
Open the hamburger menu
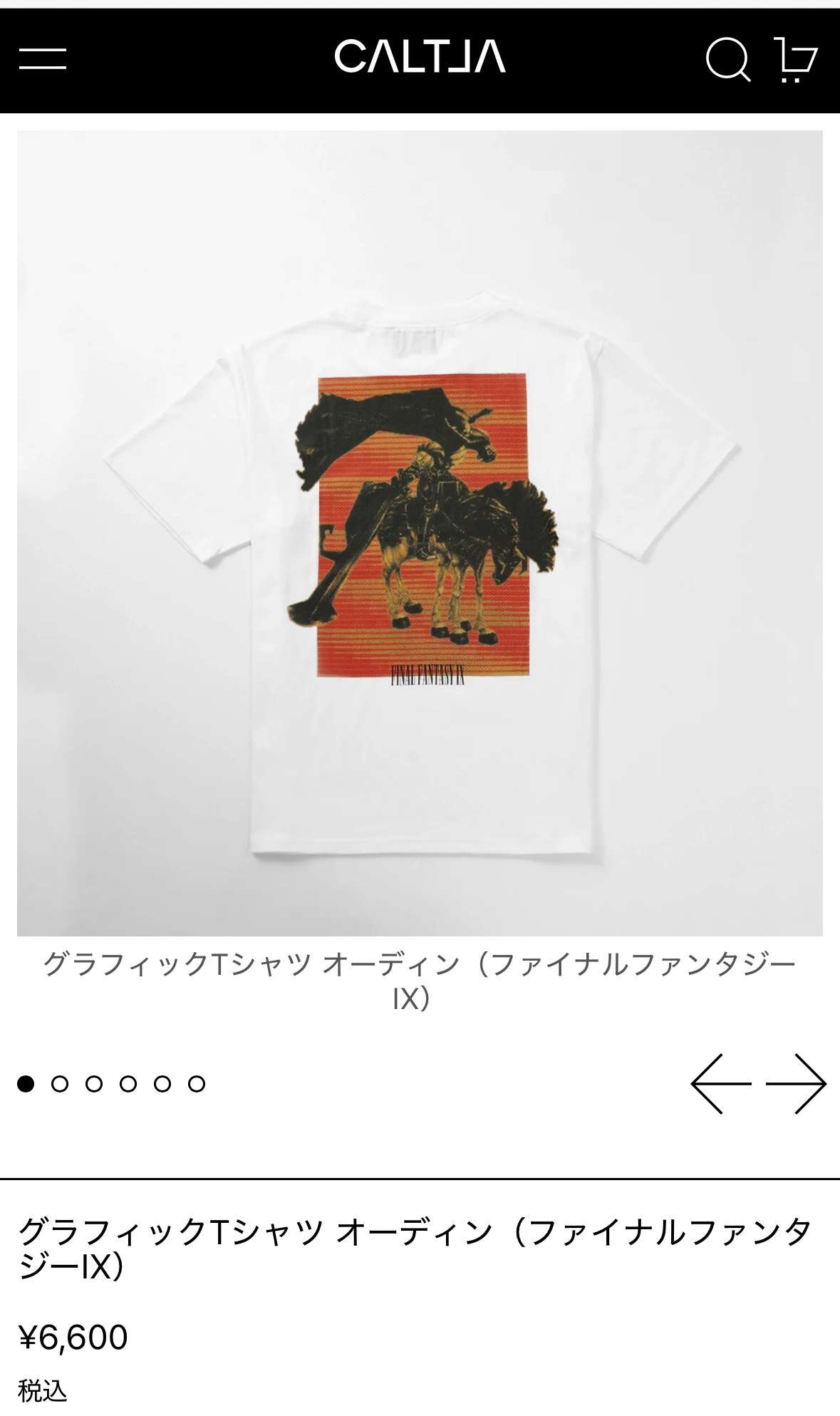(43, 59)
